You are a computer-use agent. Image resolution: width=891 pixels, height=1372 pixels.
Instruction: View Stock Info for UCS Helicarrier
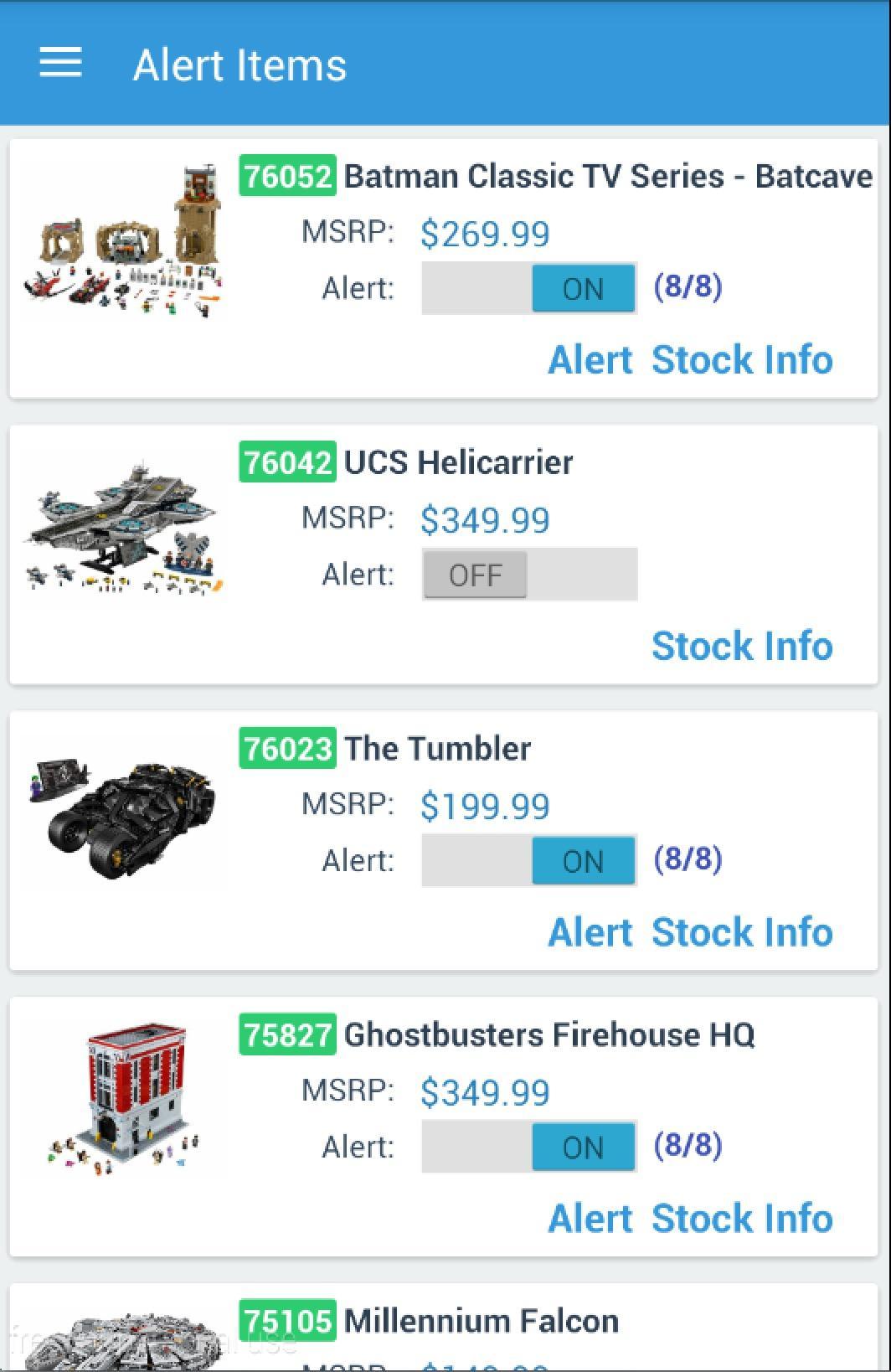point(741,646)
